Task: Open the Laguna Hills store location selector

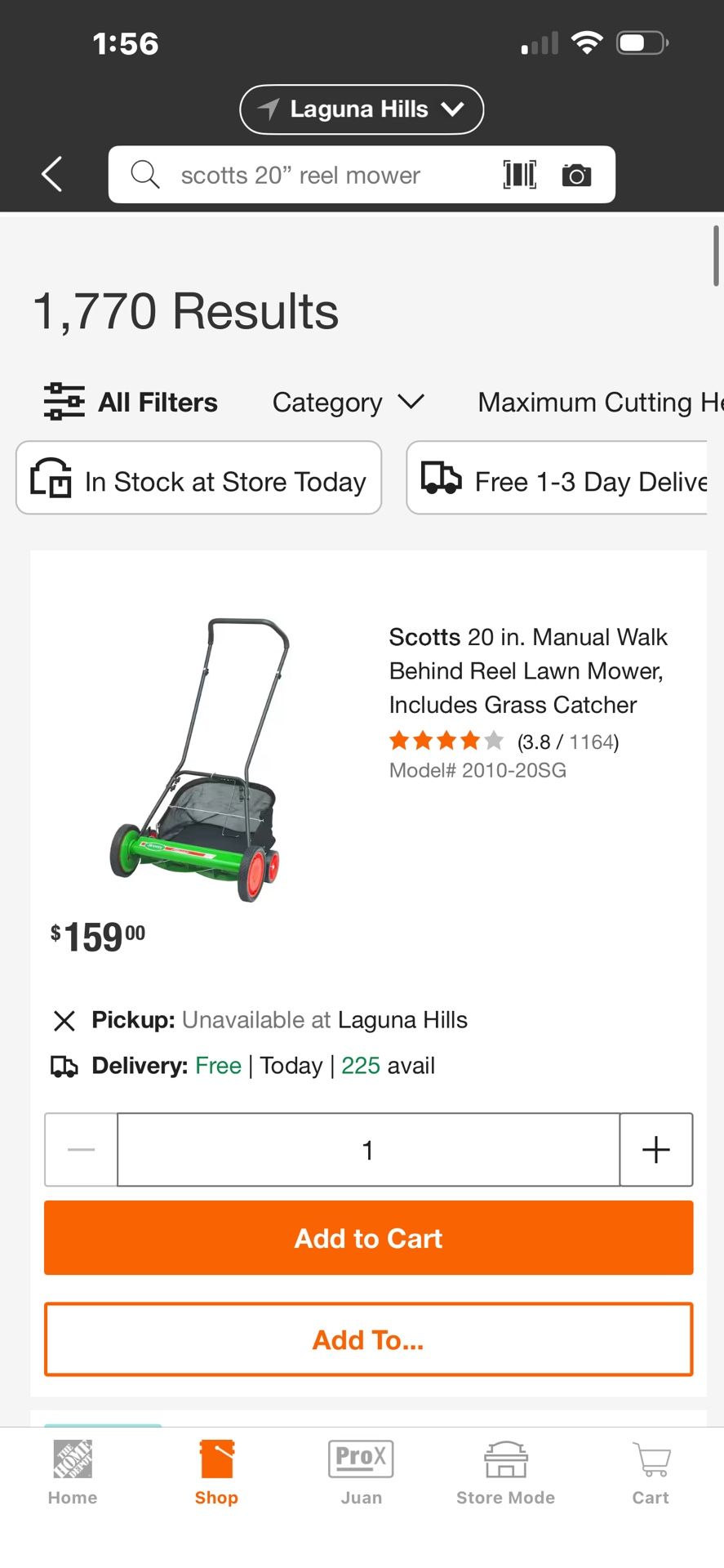Action: pyautogui.click(x=360, y=109)
